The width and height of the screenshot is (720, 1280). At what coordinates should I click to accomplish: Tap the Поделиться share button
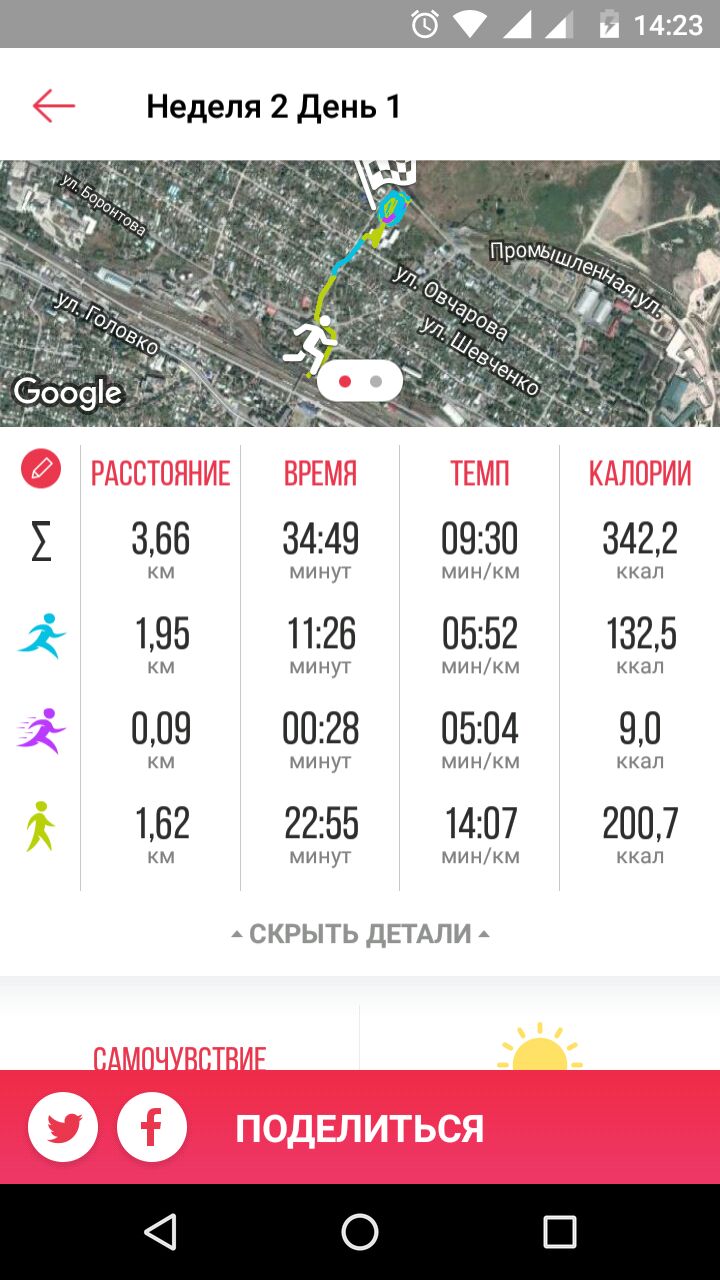(360, 1128)
